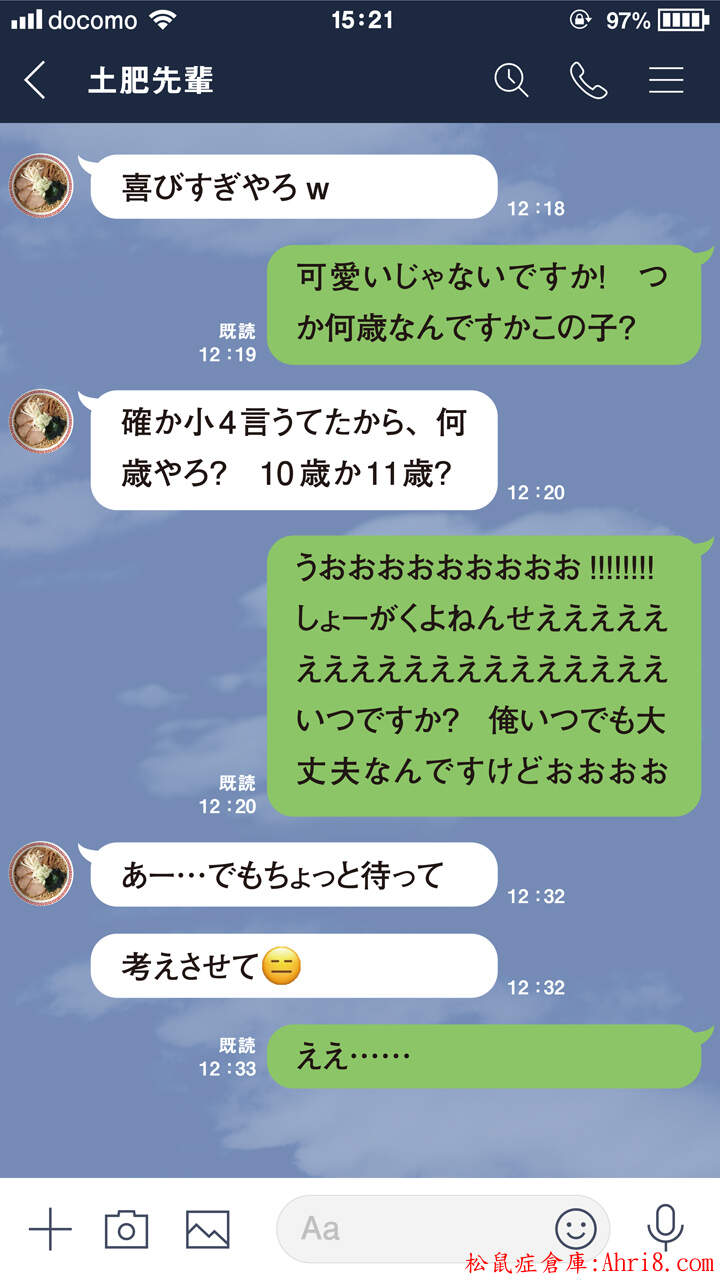The height and width of the screenshot is (1280, 720).
Task: Start a voice call with 土肥先輩
Action: (x=588, y=80)
